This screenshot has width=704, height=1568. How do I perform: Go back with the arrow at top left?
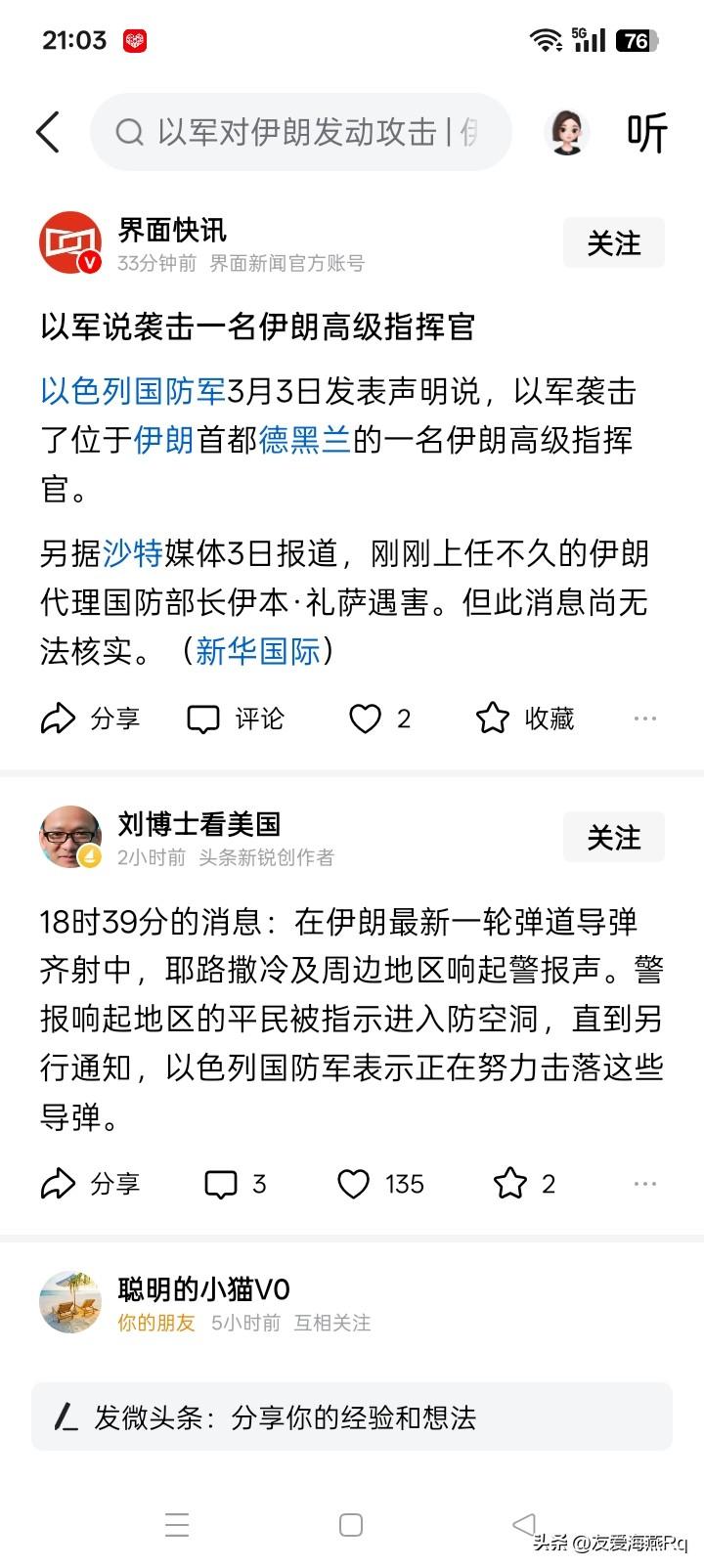coord(46,130)
